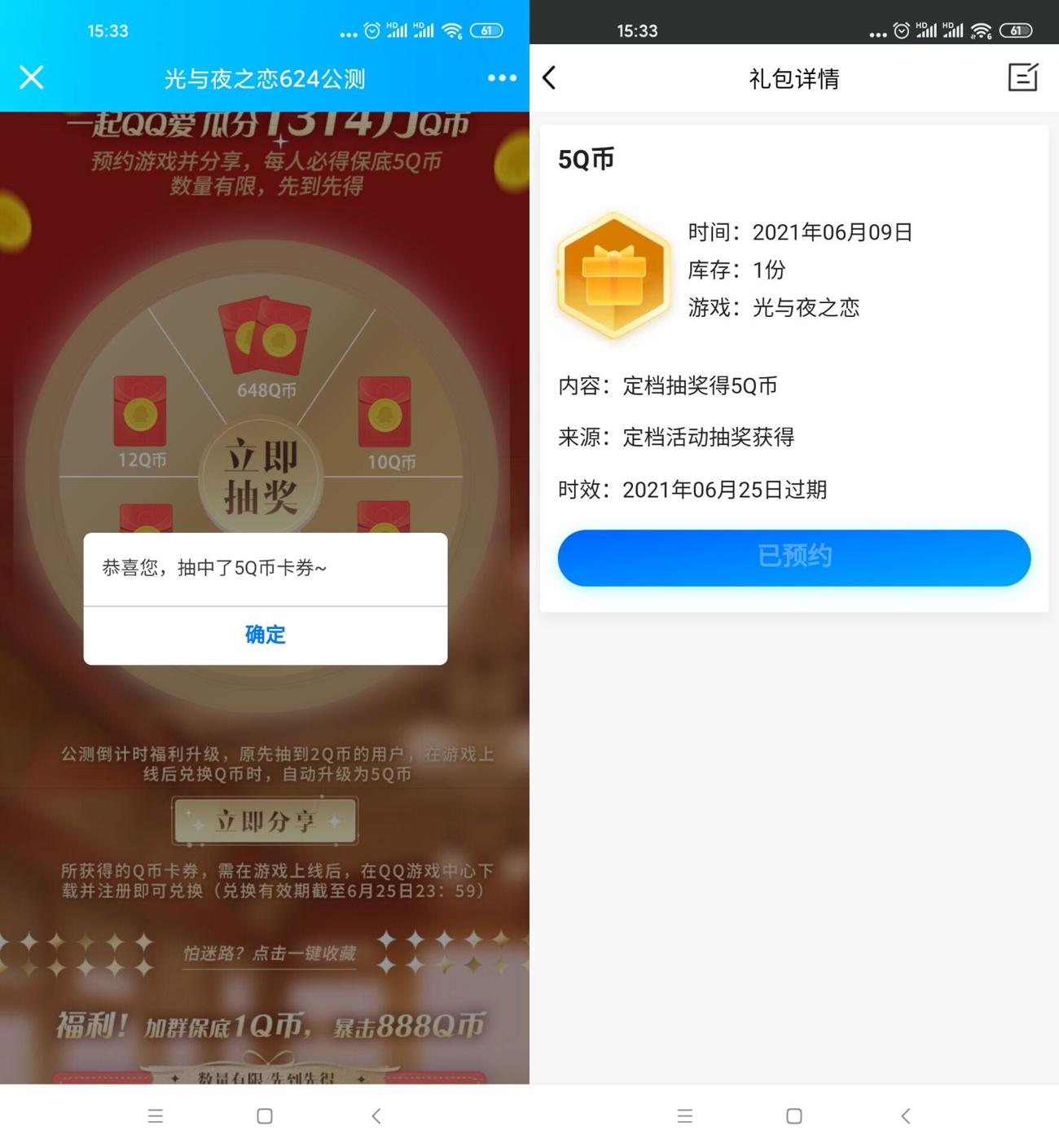This screenshot has width=1059, height=1148.
Task: Go back from the 礼包详情 page
Action: [550, 78]
